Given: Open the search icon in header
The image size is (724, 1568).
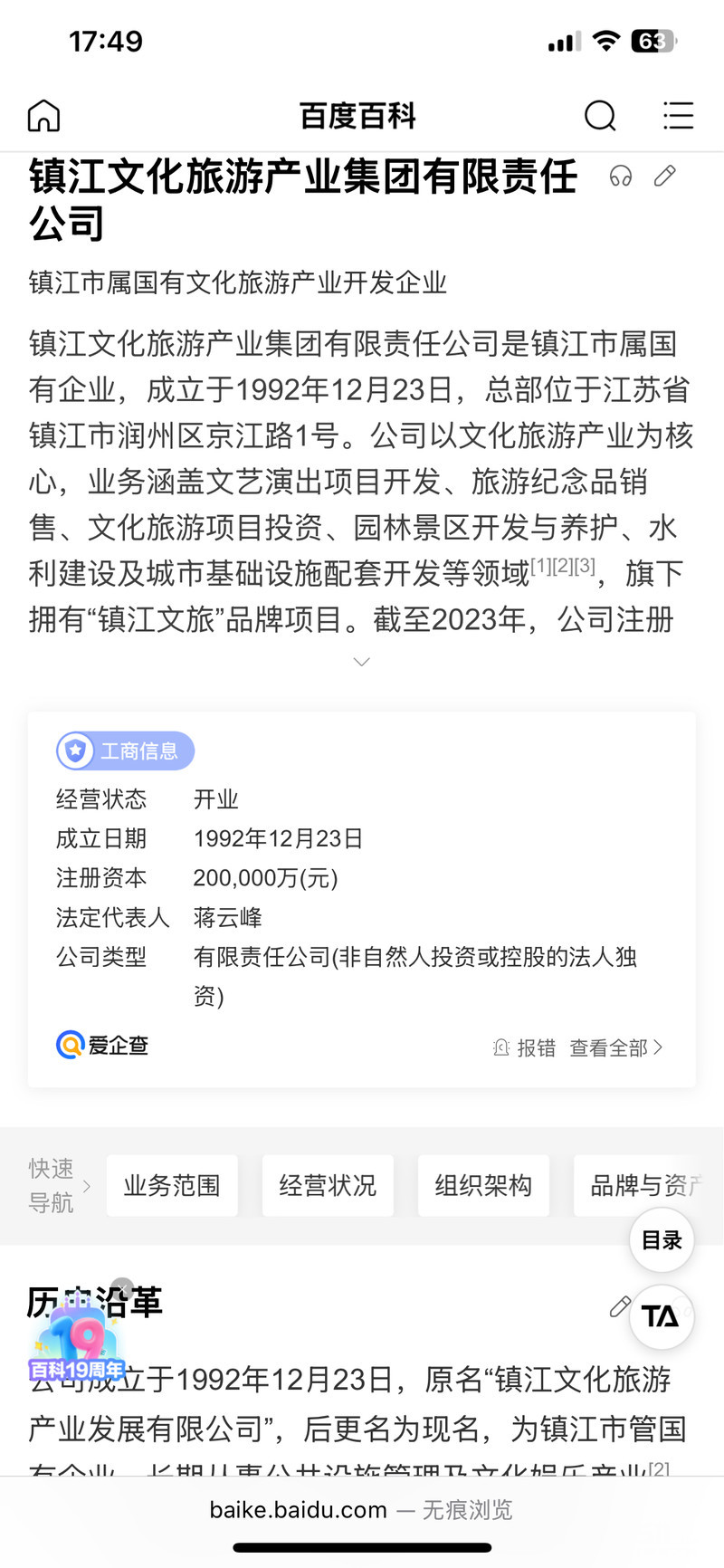Looking at the screenshot, I should (600, 116).
